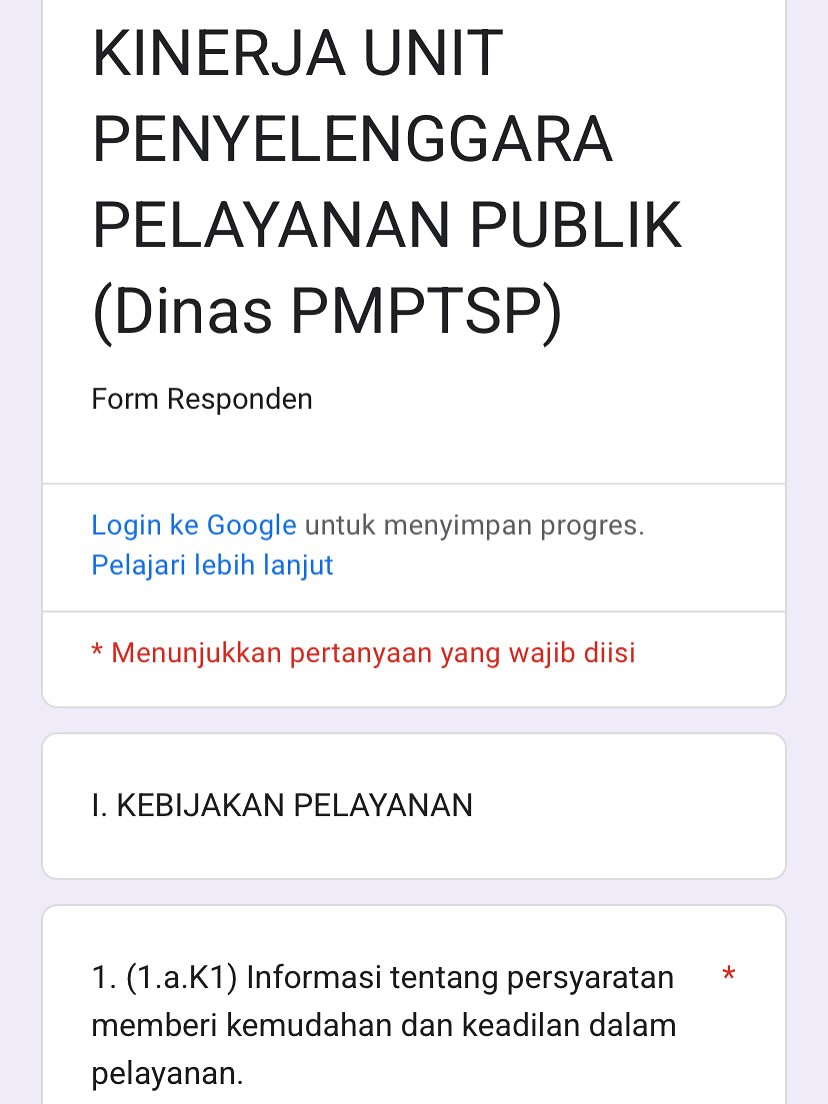This screenshot has height=1104, width=828.
Task: Click the red asterisk in warning banner
Action: [x=95, y=651]
